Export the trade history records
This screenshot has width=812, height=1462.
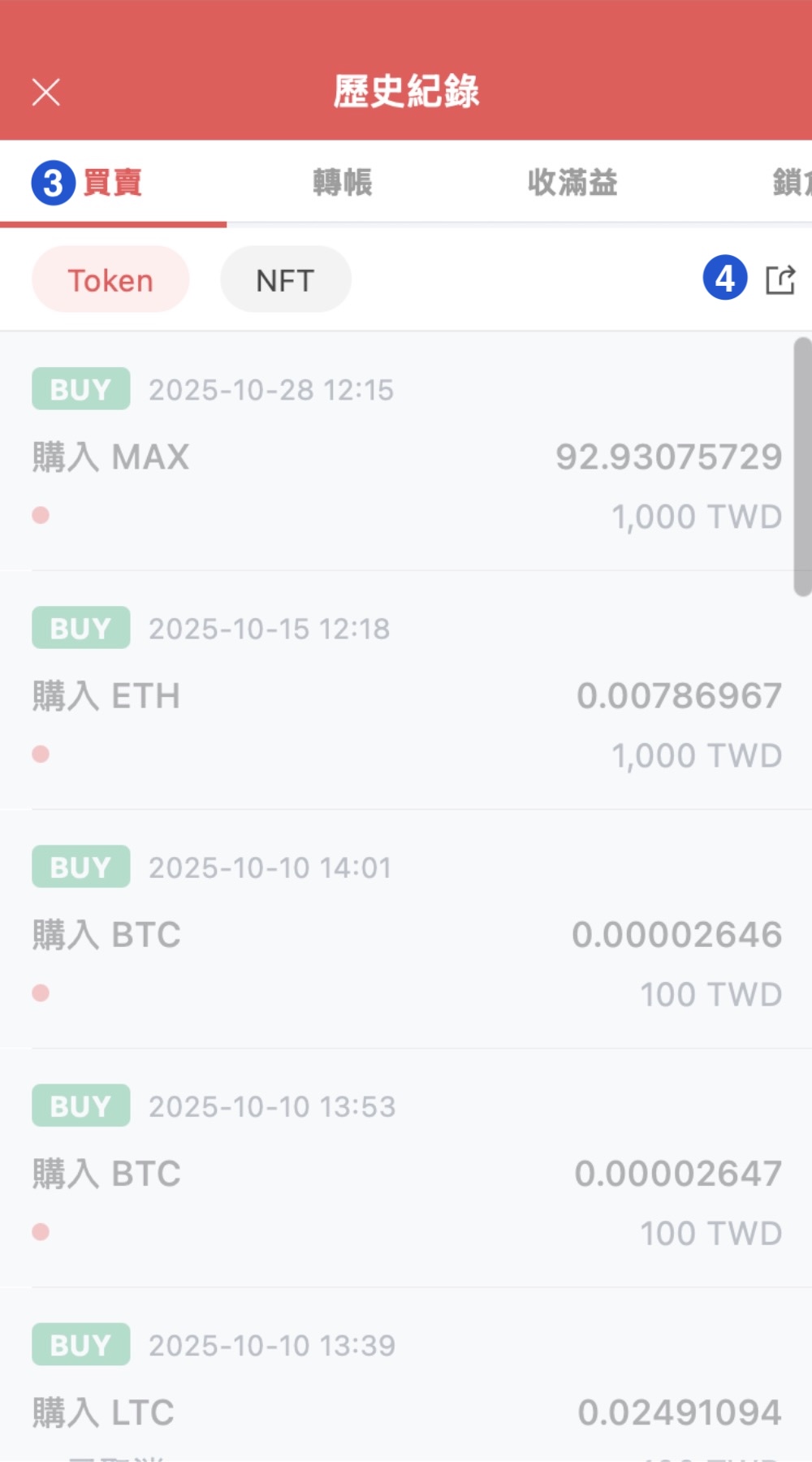780,280
